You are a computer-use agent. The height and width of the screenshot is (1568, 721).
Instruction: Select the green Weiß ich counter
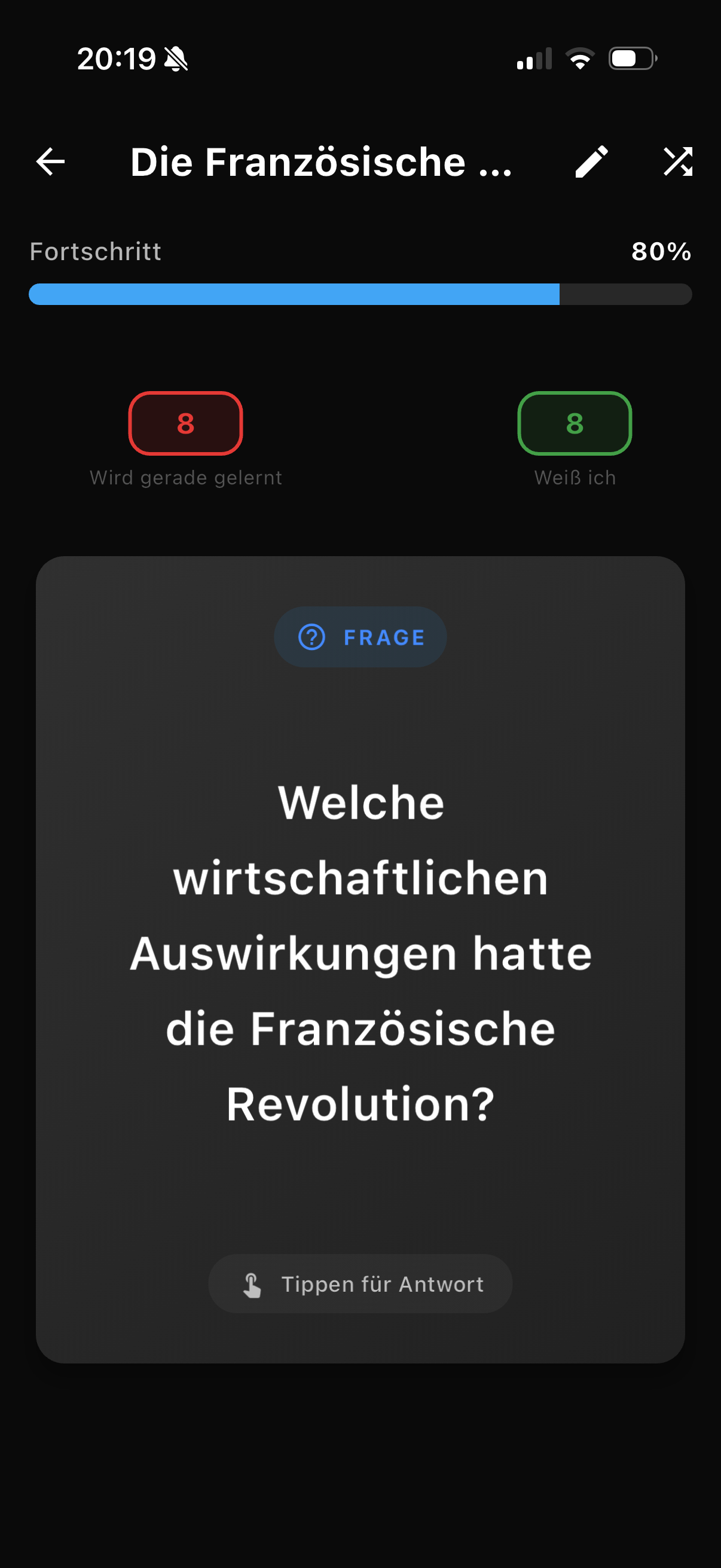[x=574, y=423]
